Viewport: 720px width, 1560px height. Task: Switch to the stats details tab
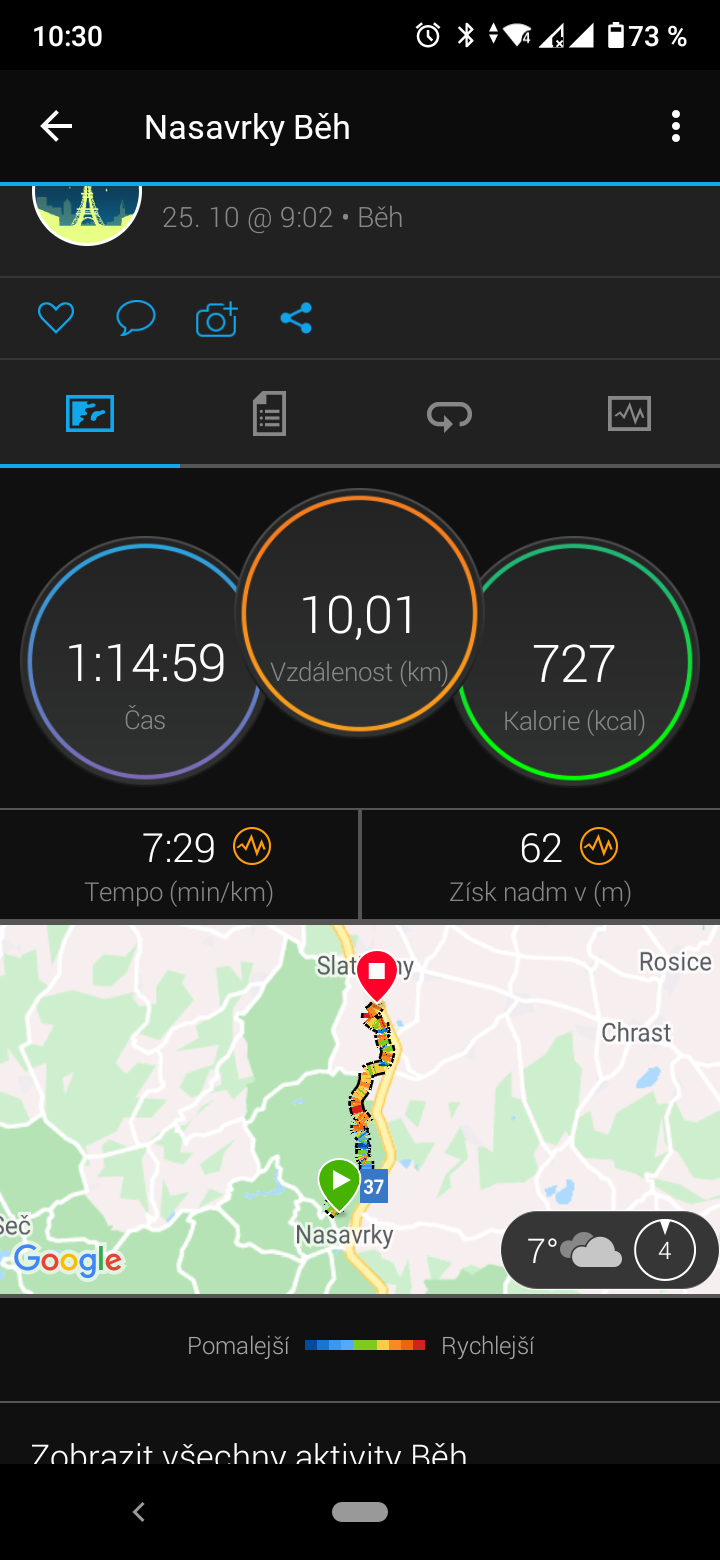pos(270,413)
